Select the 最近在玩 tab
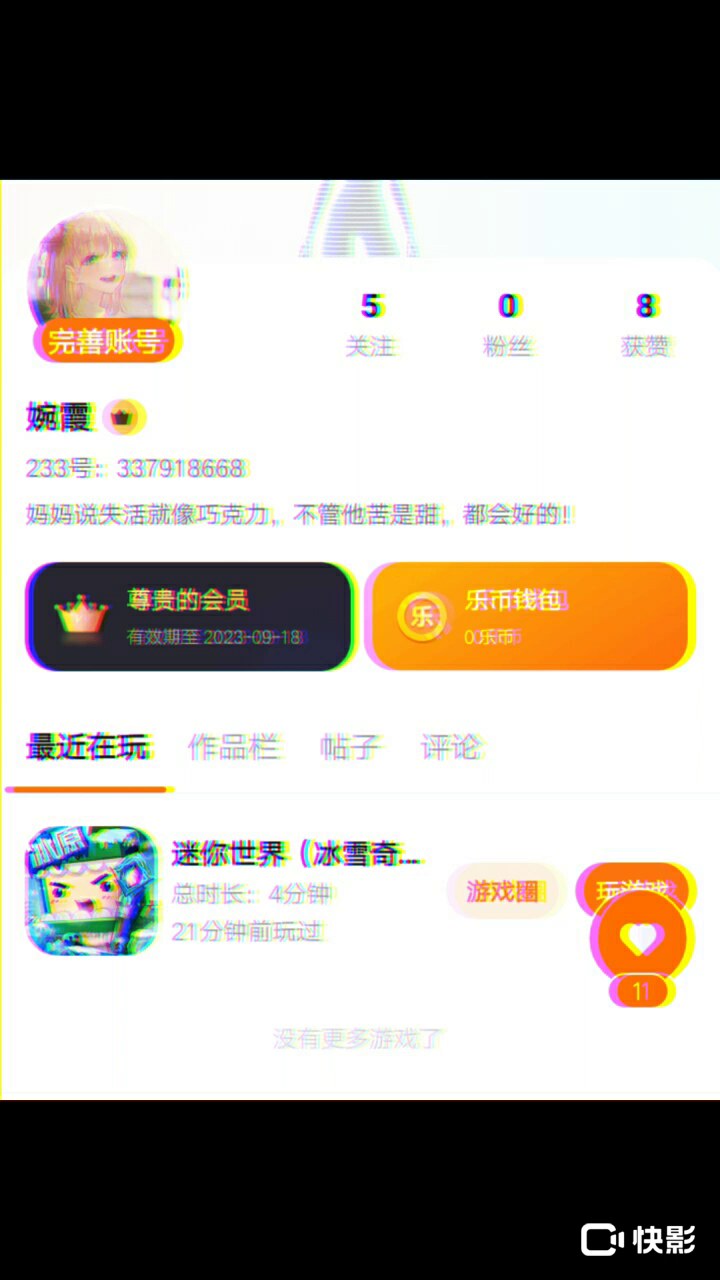This screenshot has height=1280, width=720. tap(88, 747)
